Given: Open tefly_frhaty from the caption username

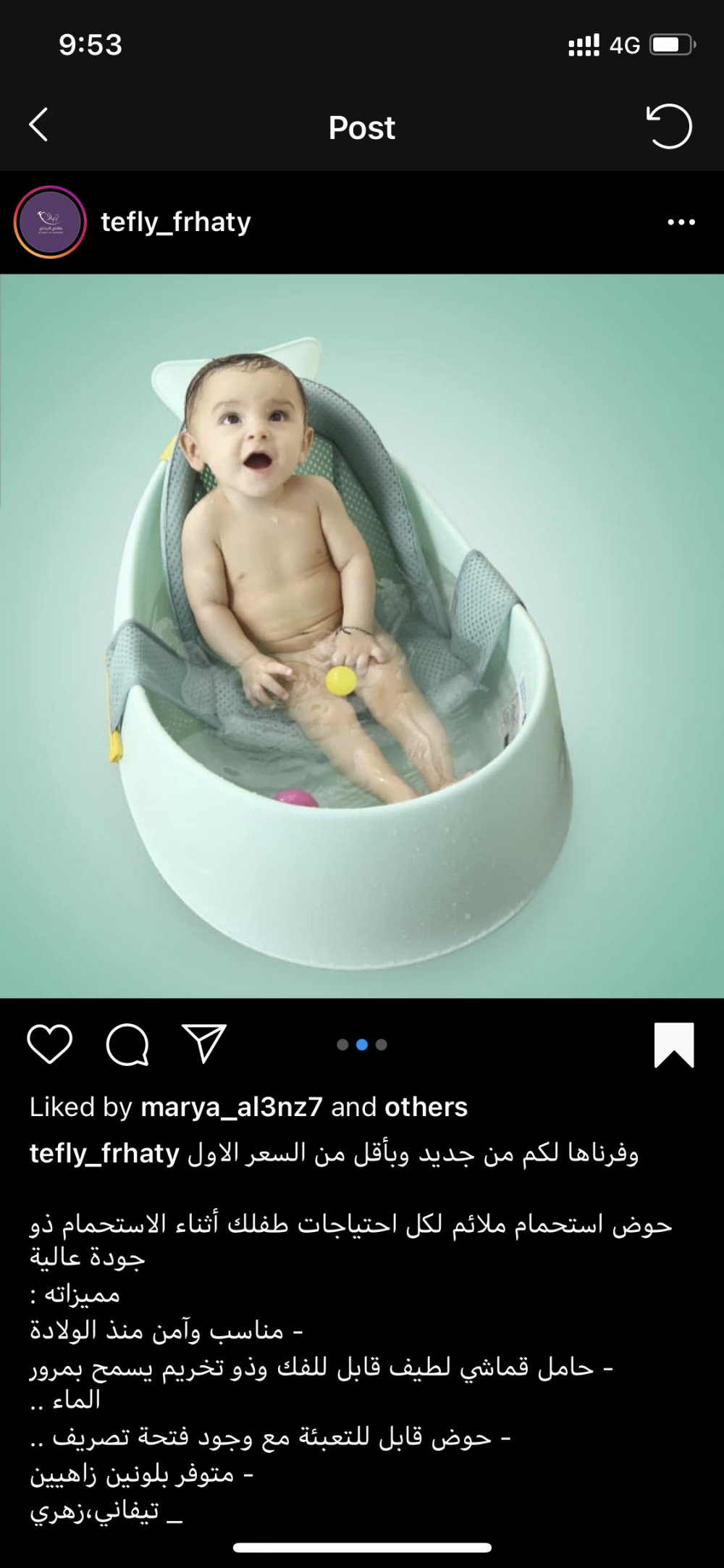Looking at the screenshot, I should click(104, 1153).
